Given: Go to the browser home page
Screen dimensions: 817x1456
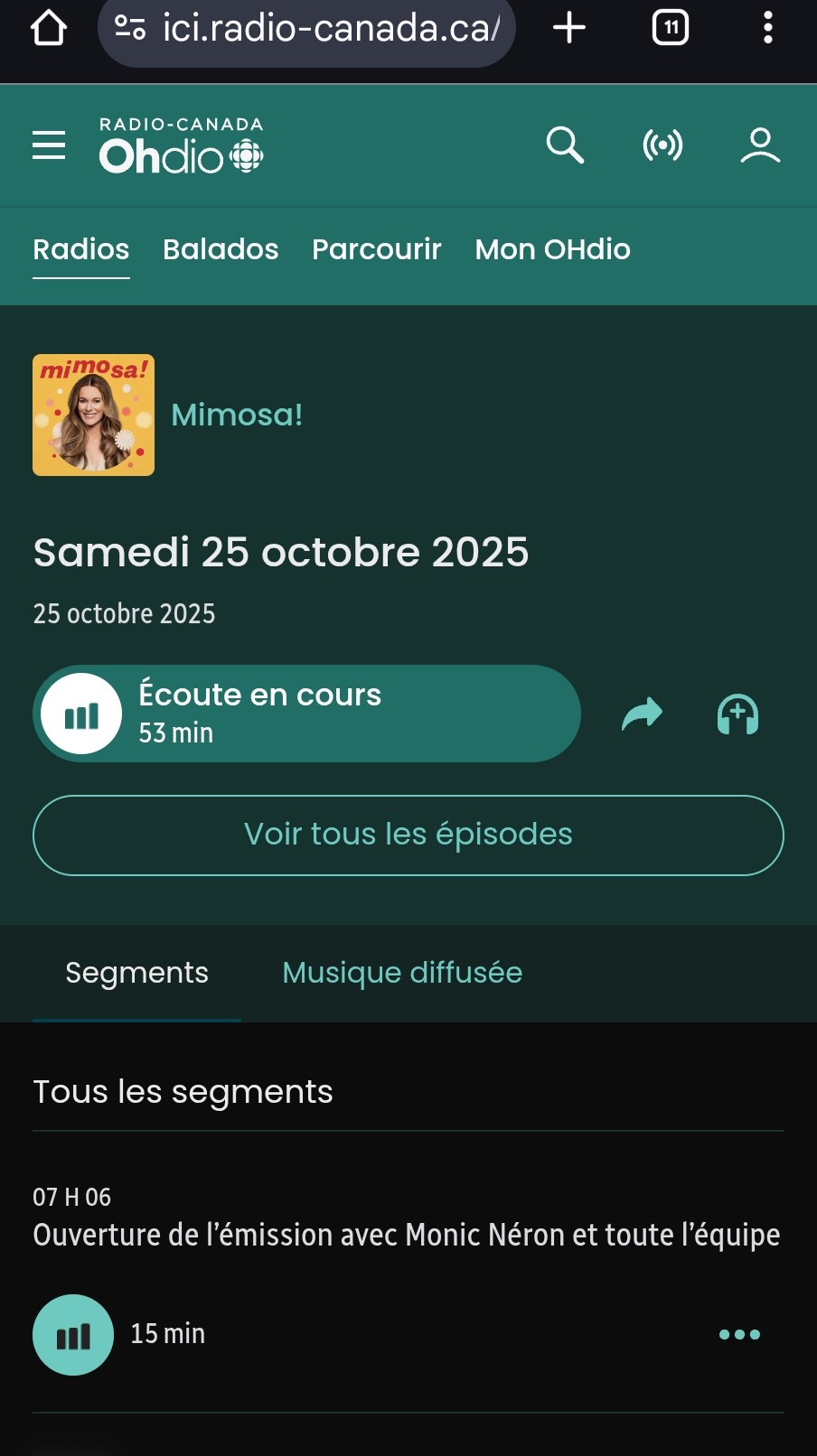Looking at the screenshot, I should pyautogui.click(x=49, y=28).
